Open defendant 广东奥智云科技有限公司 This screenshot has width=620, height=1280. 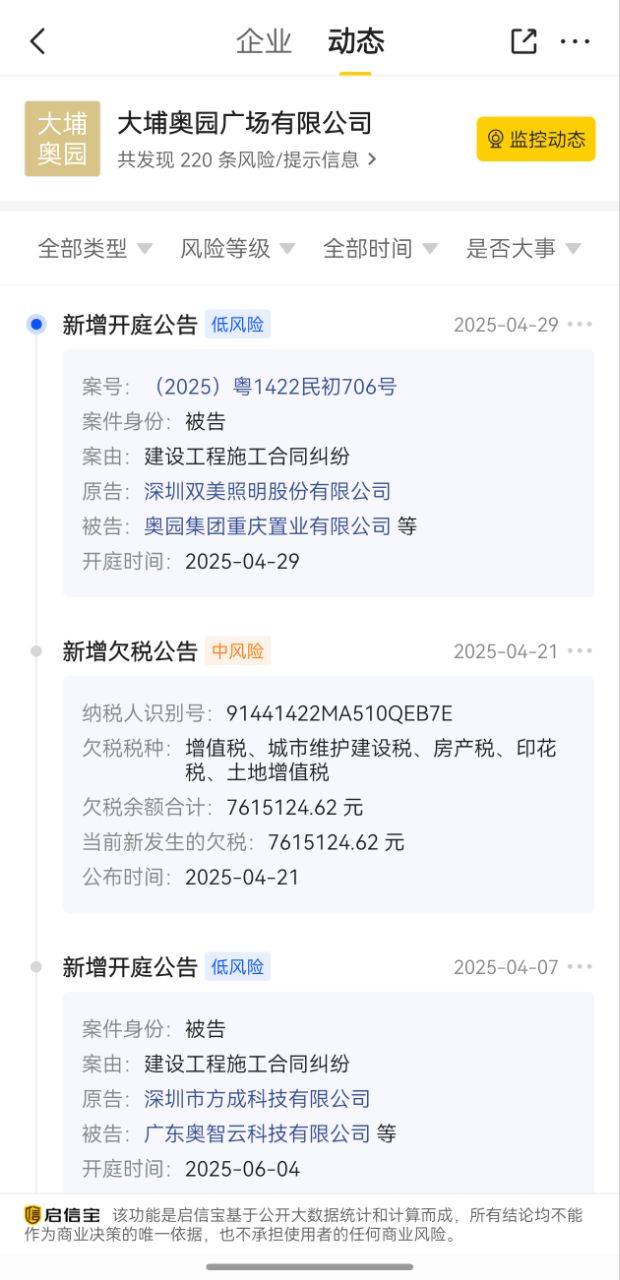(x=257, y=1134)
